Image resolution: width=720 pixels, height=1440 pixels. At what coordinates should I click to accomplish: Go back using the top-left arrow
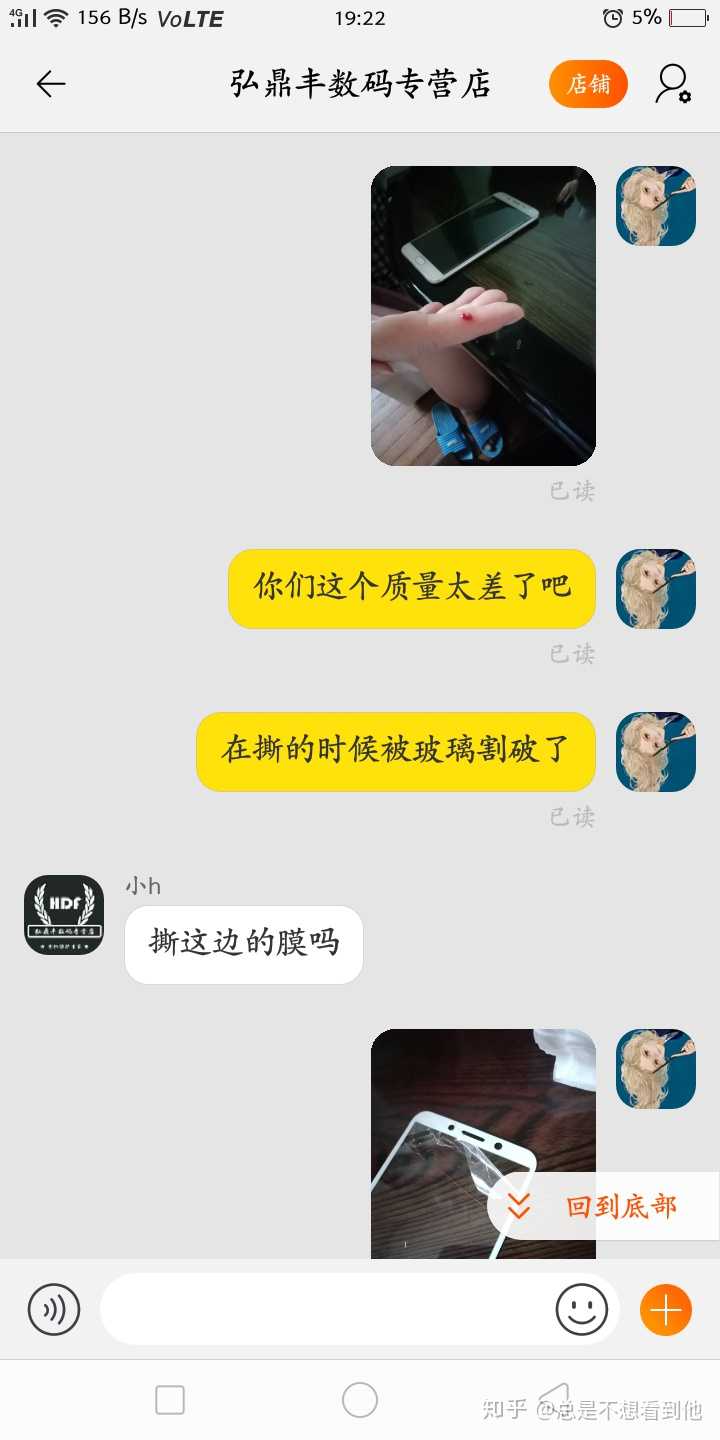pos(50,84)
